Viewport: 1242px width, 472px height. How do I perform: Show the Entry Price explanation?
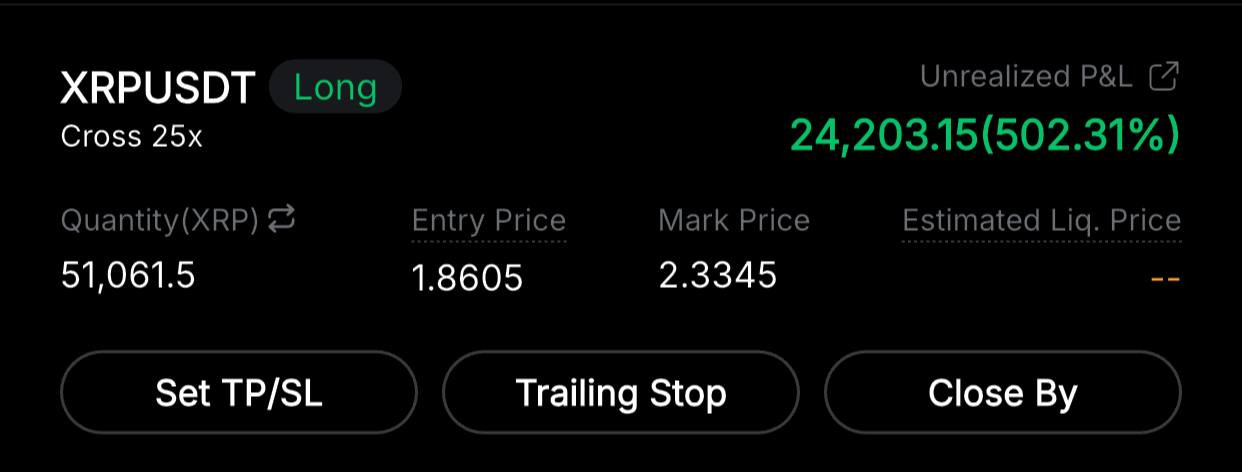pyautogui.click(x=489, y=221)
